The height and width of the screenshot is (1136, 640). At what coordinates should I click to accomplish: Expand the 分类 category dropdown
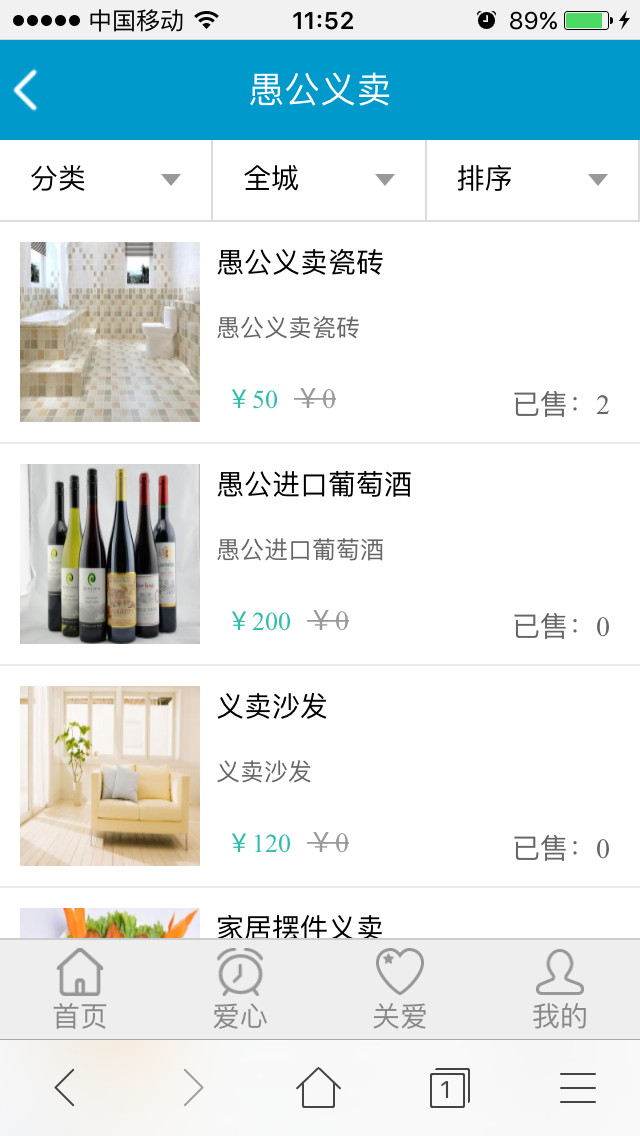[x=106, y=180]
